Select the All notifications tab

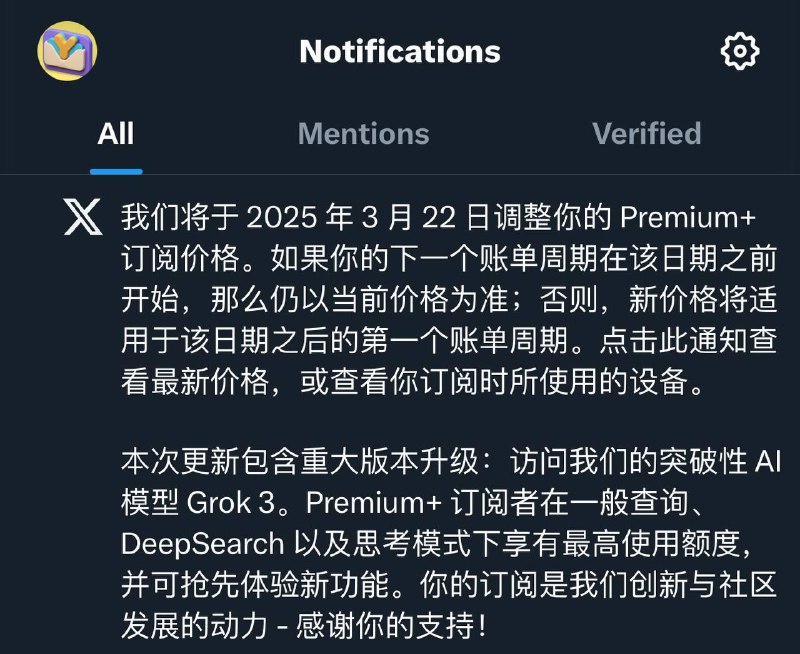tap(116, 134)
